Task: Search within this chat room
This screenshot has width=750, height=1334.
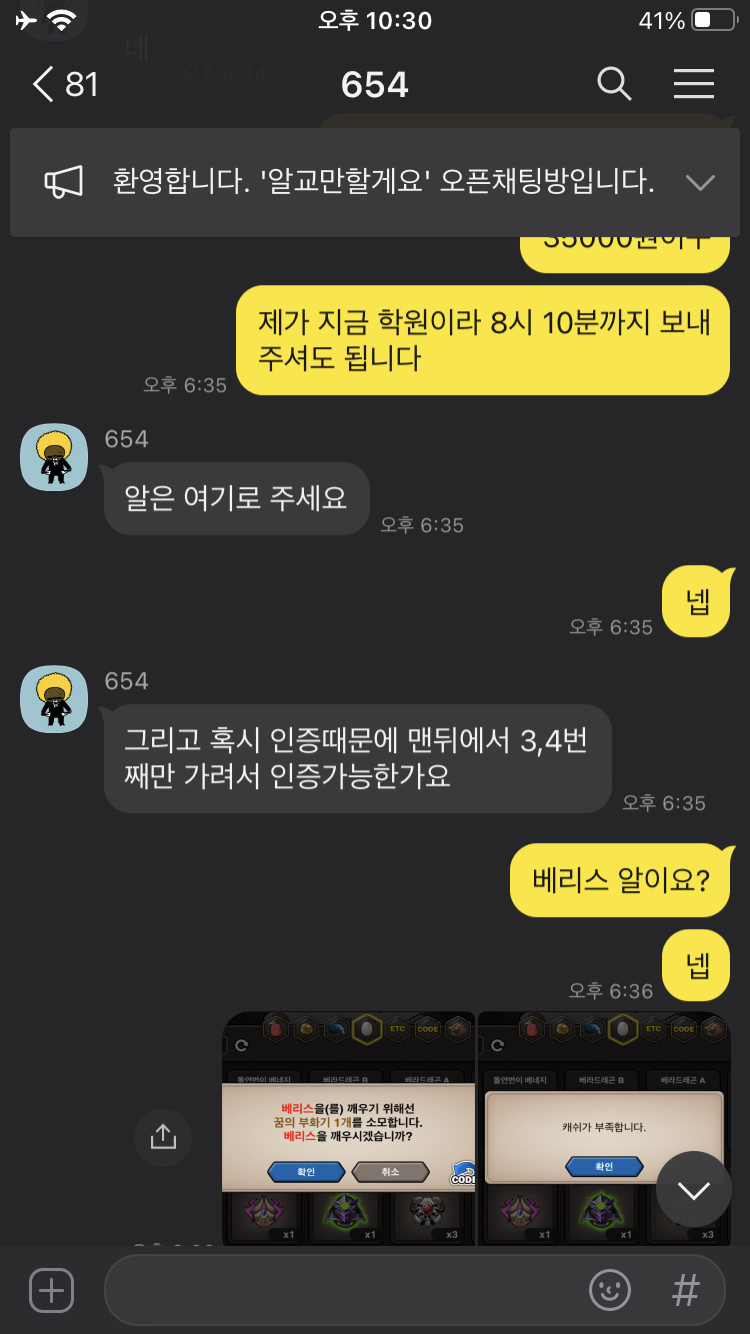Action: [x=614, y=85]
